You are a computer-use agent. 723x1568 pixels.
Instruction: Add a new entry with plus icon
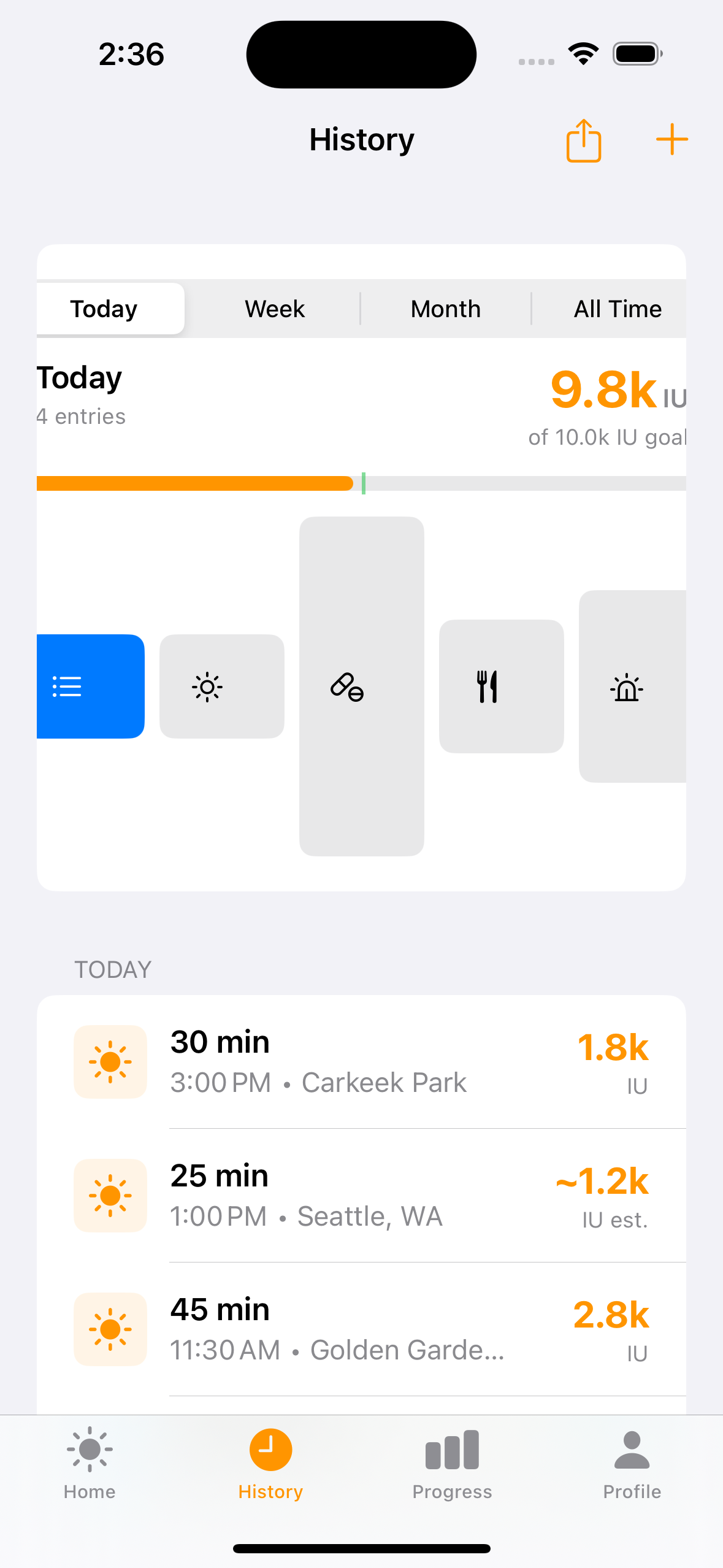point(671,140)
